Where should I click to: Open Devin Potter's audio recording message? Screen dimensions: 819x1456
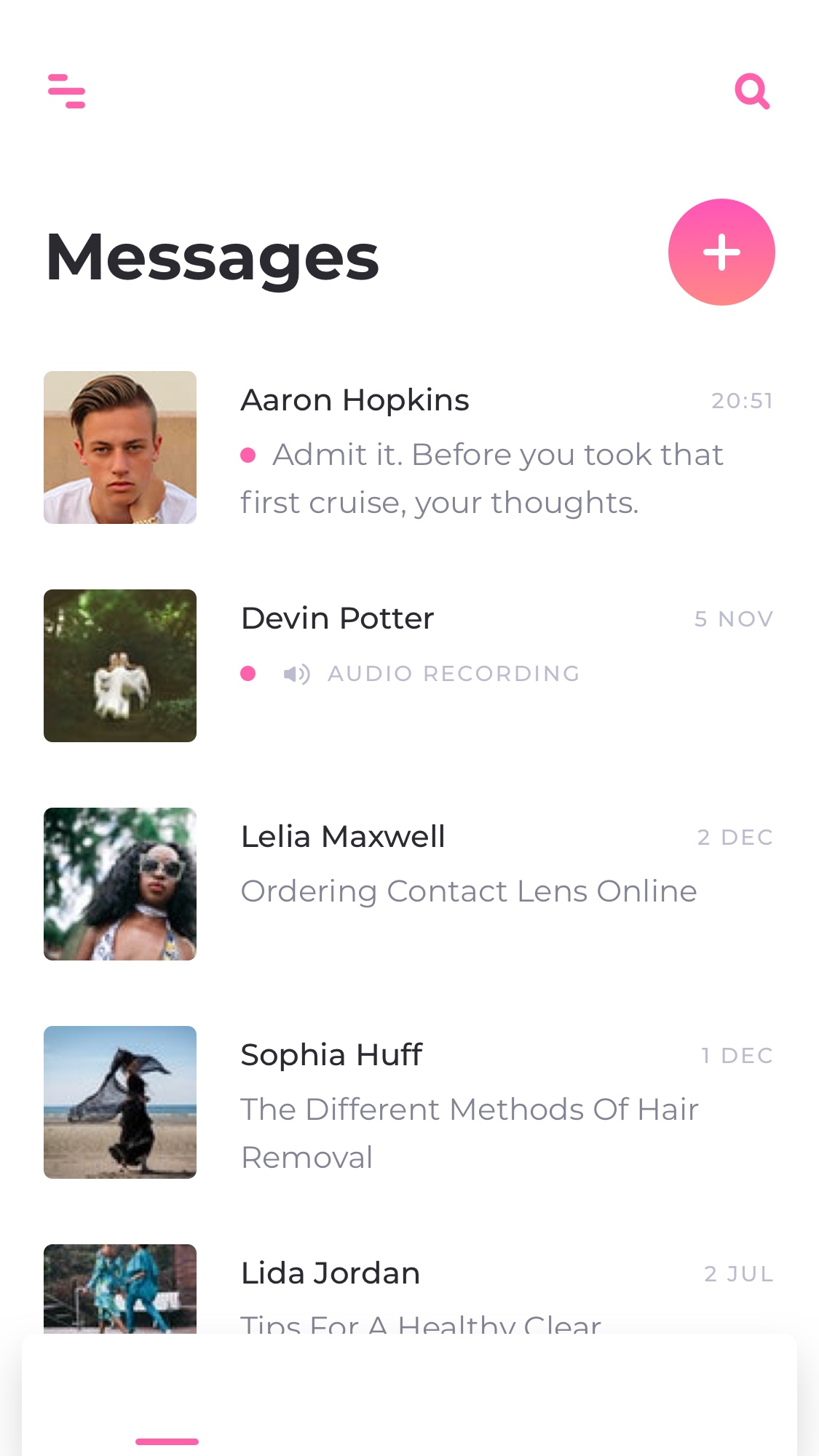point(409,666)
